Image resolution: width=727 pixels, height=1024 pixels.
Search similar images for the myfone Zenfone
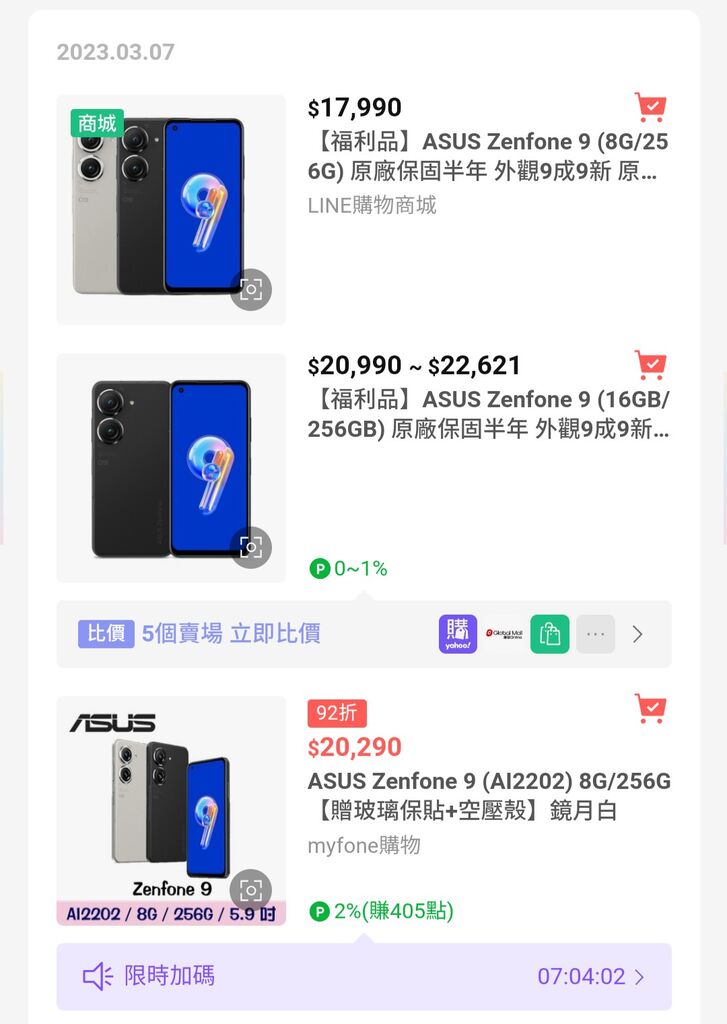pyautogui.click(x=251, y=889)
